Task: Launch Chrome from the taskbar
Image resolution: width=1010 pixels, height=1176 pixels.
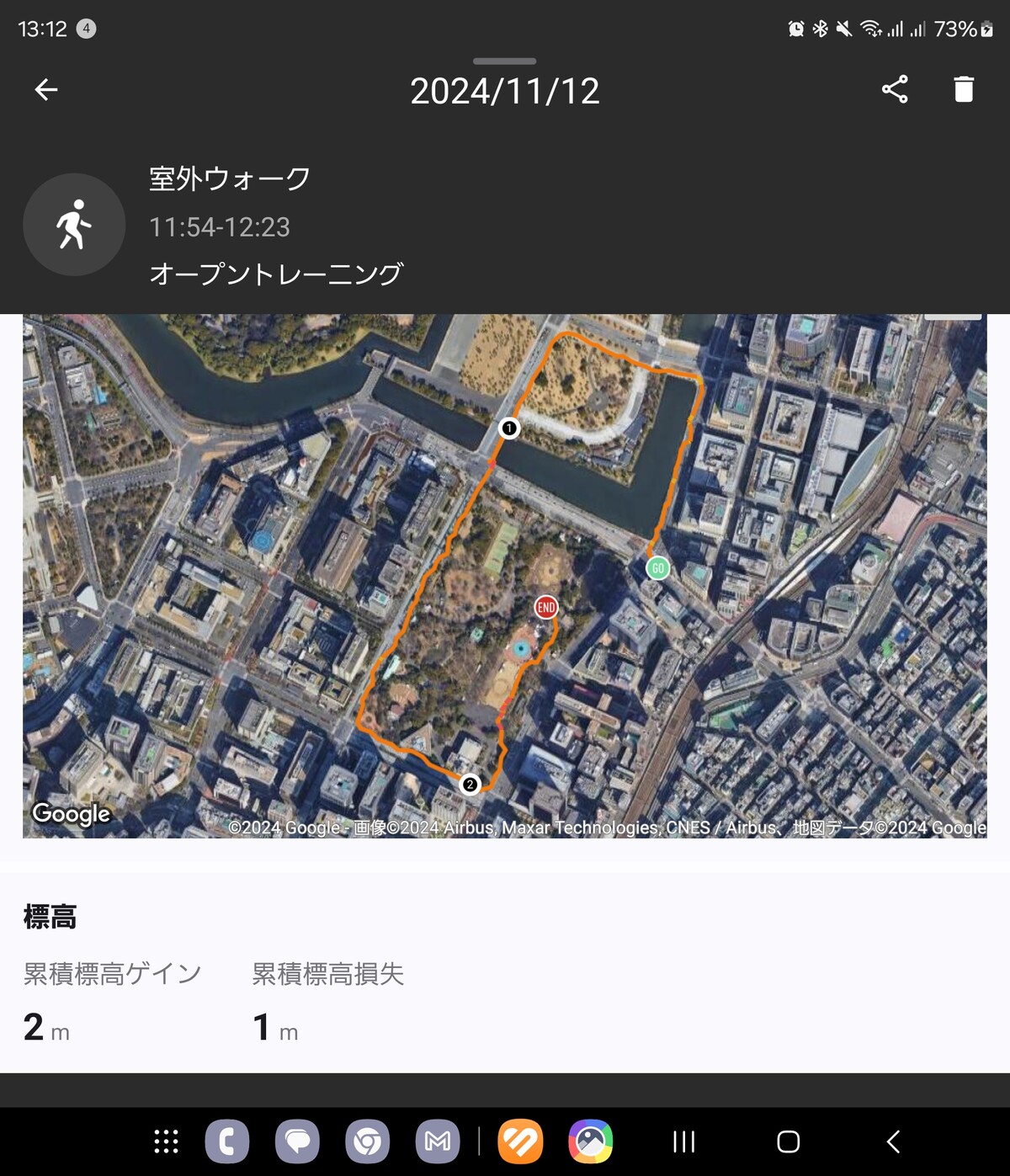Action: [x=367, y=1141]
